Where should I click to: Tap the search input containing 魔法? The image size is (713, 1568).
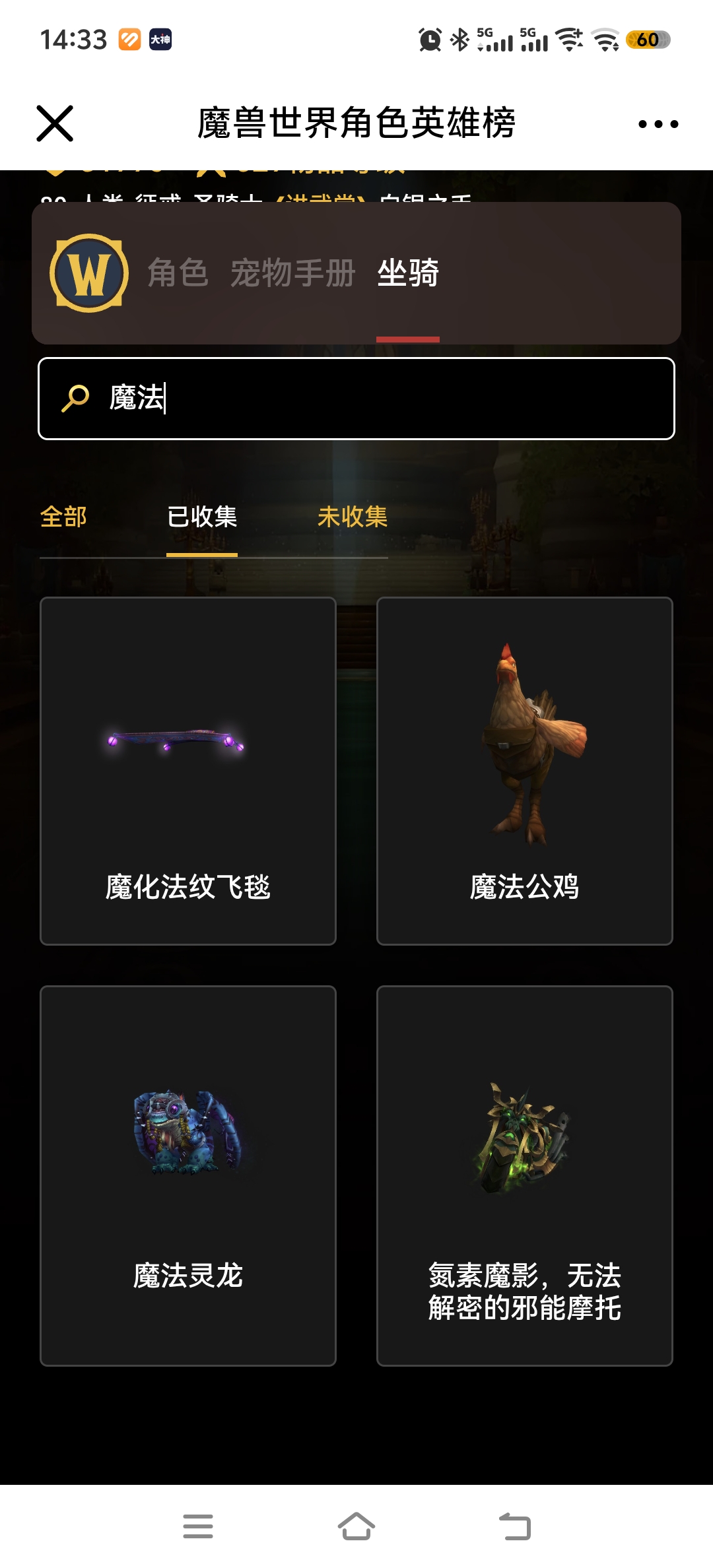[356, 397]
